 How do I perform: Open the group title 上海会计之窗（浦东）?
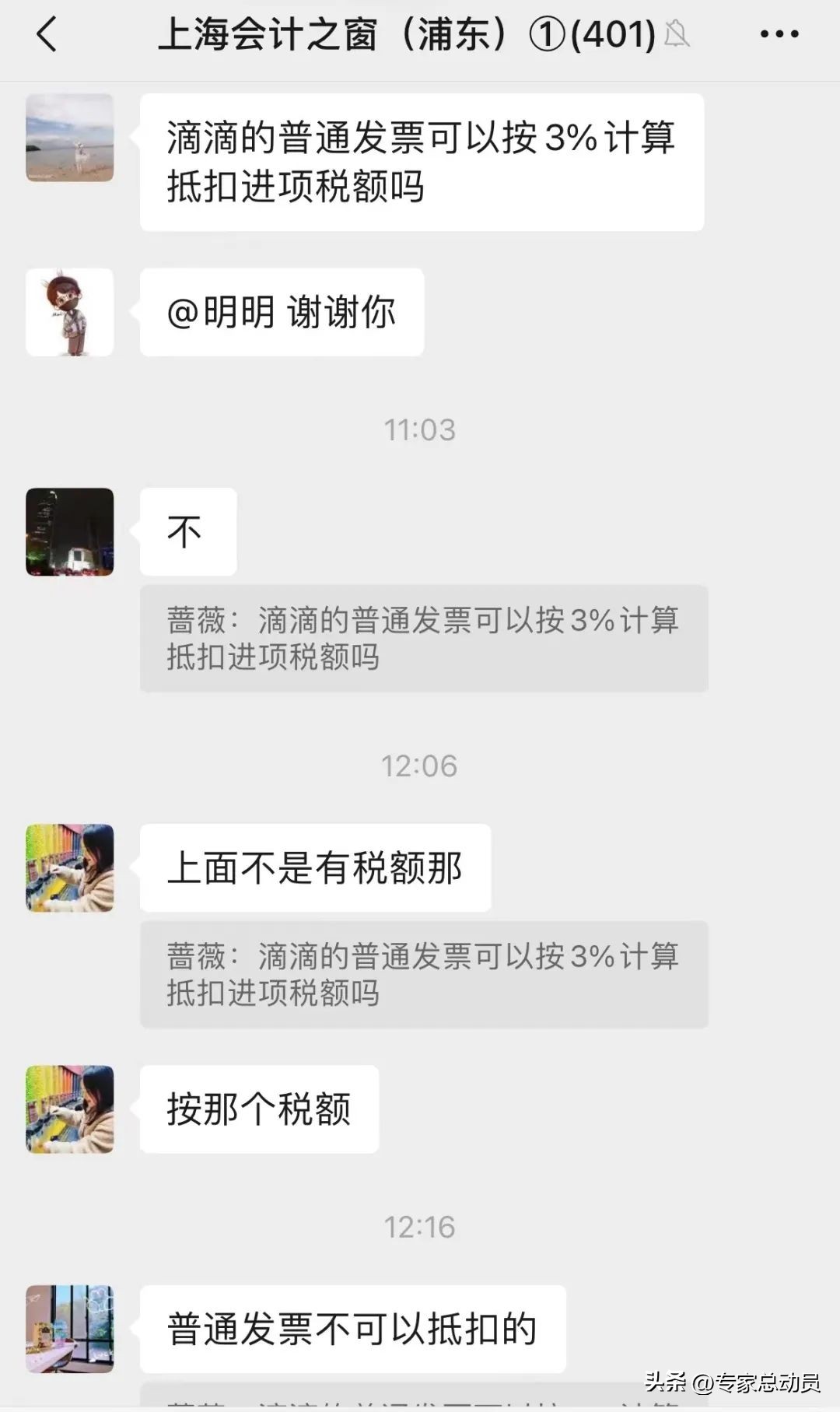point(404,33)
